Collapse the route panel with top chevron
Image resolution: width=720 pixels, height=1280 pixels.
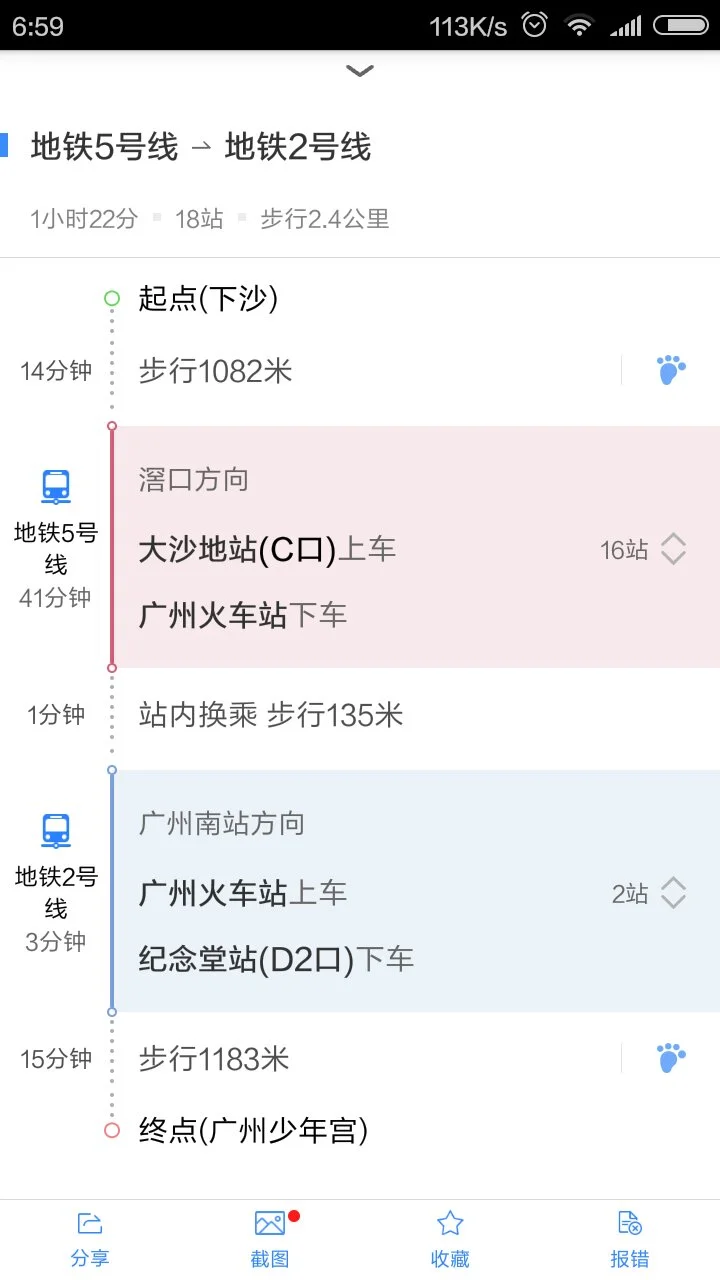pos(359,71)
